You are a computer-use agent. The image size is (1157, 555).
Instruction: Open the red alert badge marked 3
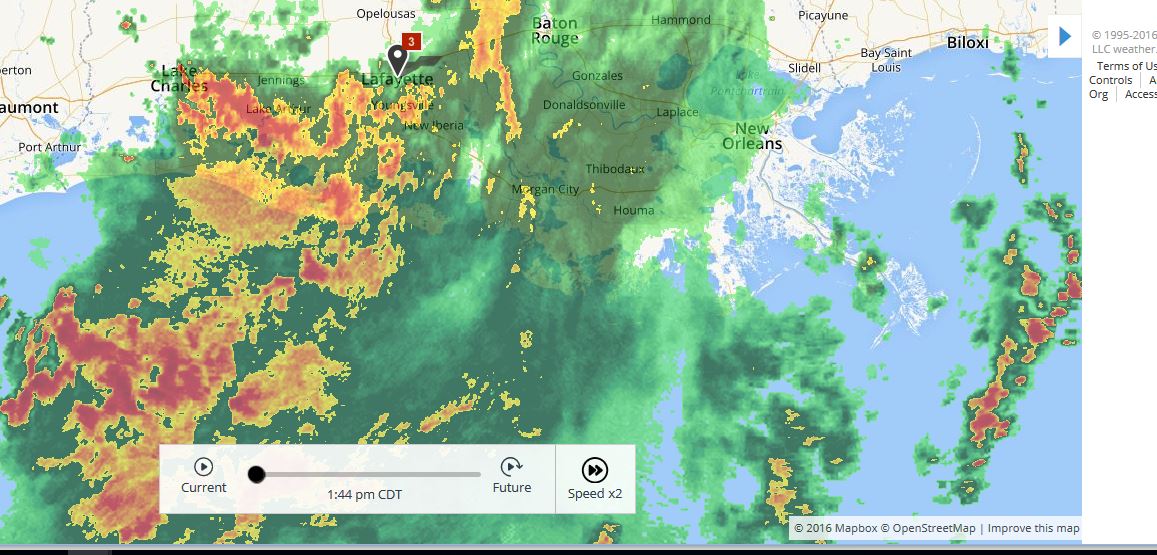pos(410,42)
